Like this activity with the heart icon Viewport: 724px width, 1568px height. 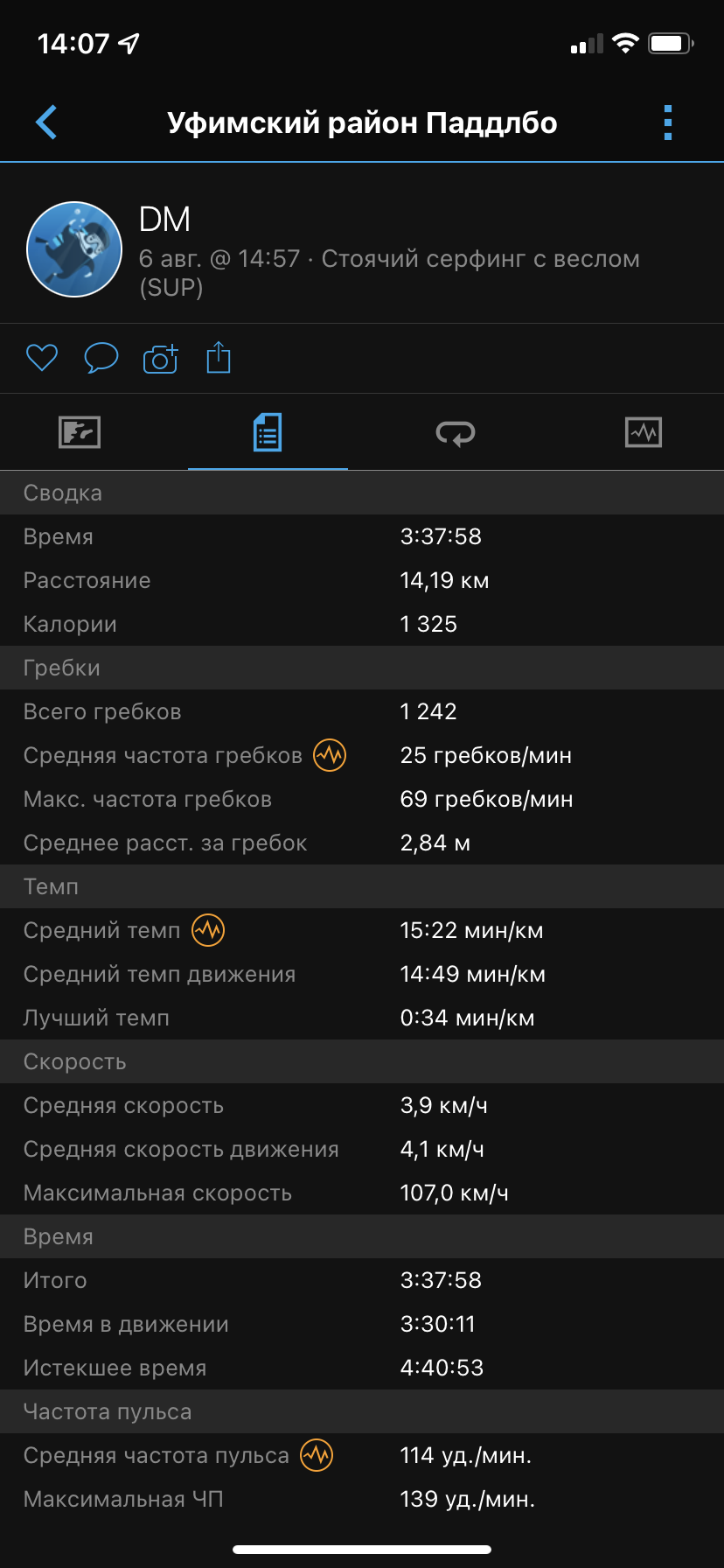(42, 358)
